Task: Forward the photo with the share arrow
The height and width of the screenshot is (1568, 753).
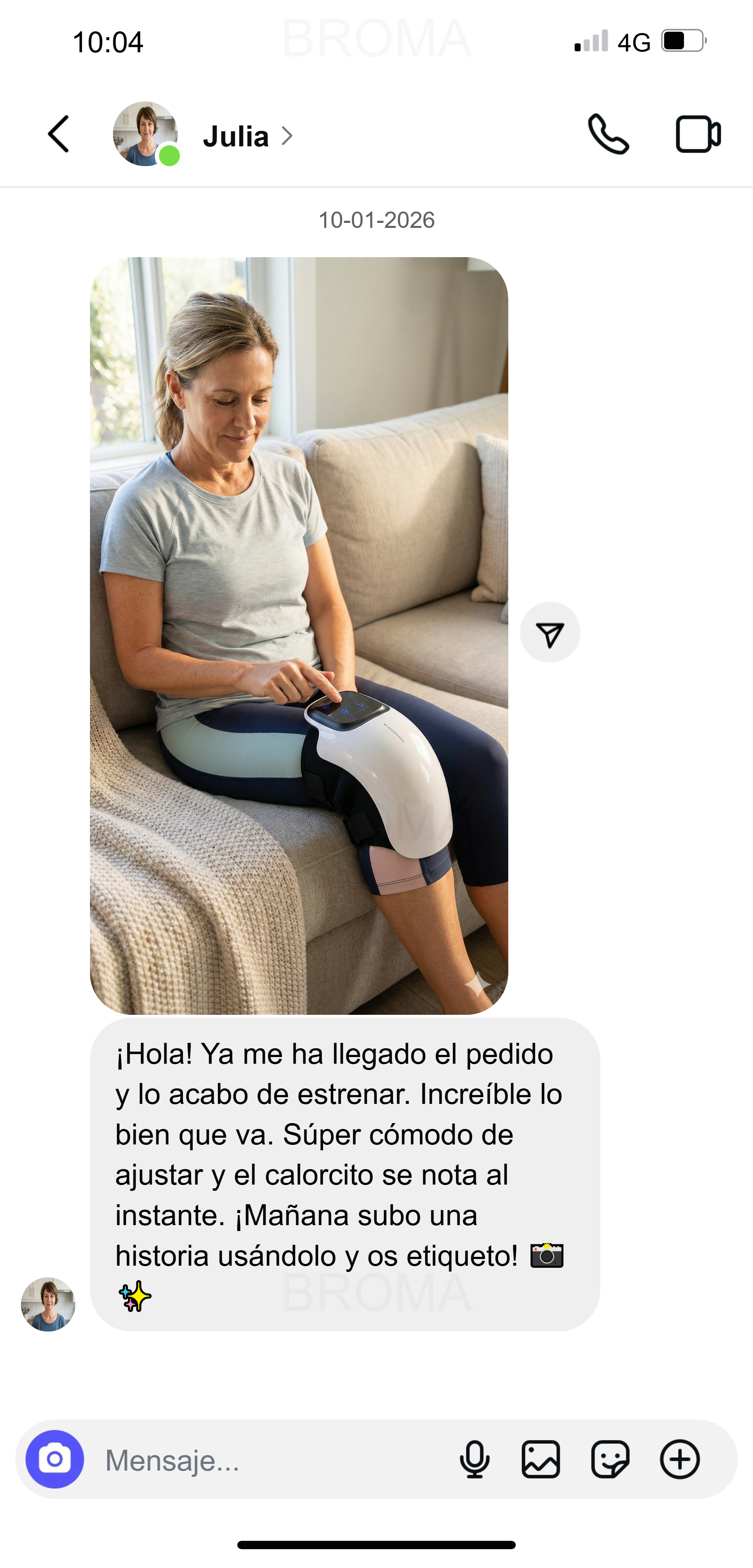Action: click(550, 633)
